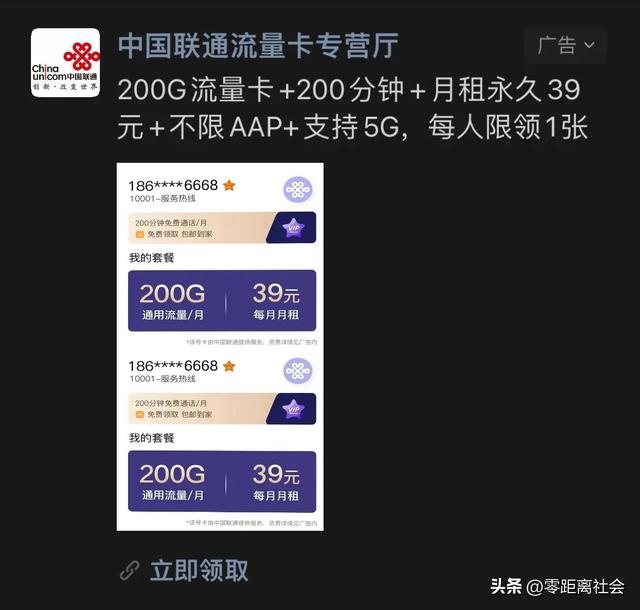Open the 广告 dropdown menu
The image size is (640, 610).
click(566, 45)
